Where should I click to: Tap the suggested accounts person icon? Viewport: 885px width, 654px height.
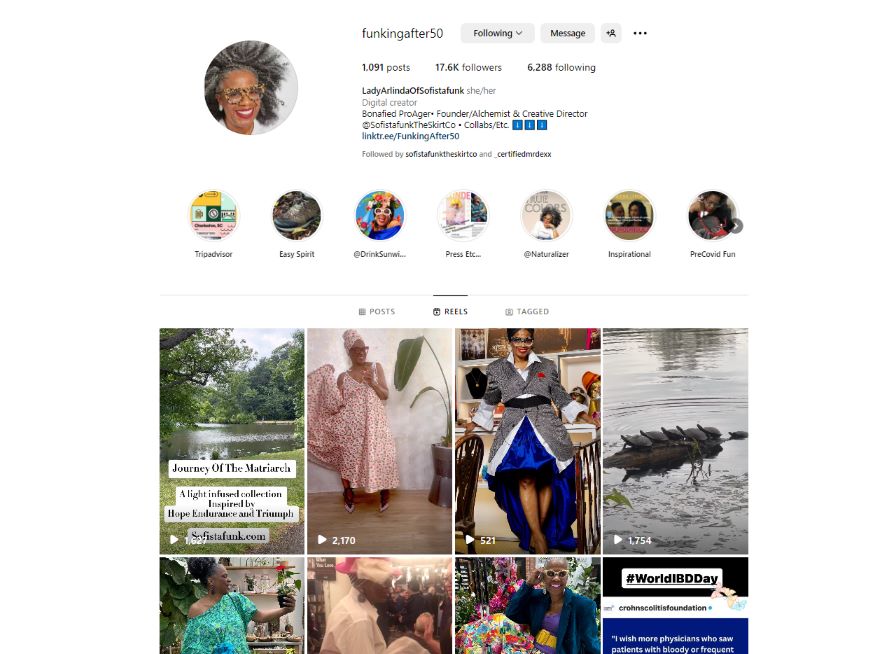click(x=611, y=33)
